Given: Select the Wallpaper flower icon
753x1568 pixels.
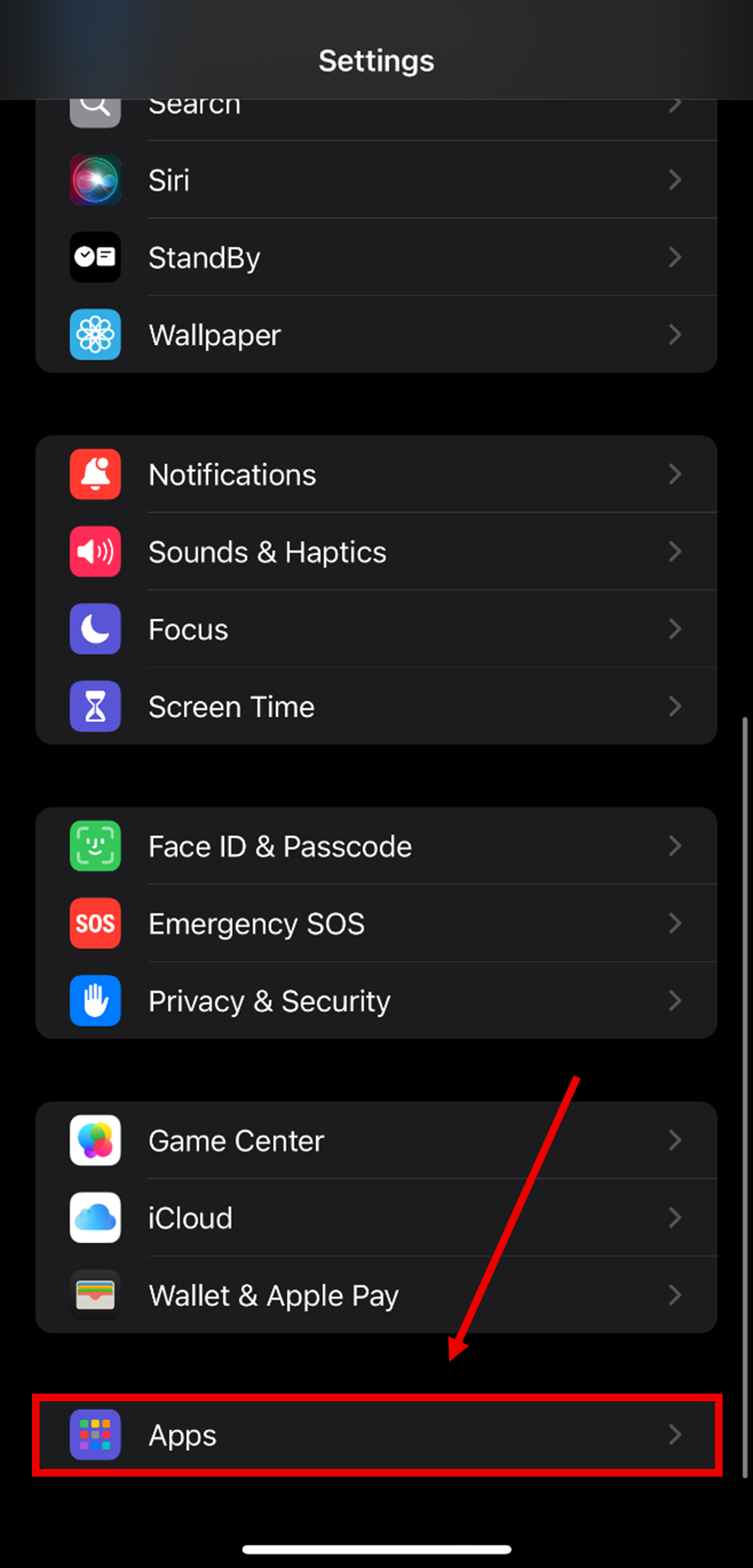Looking at the screenshot, I should pos(94,334).
